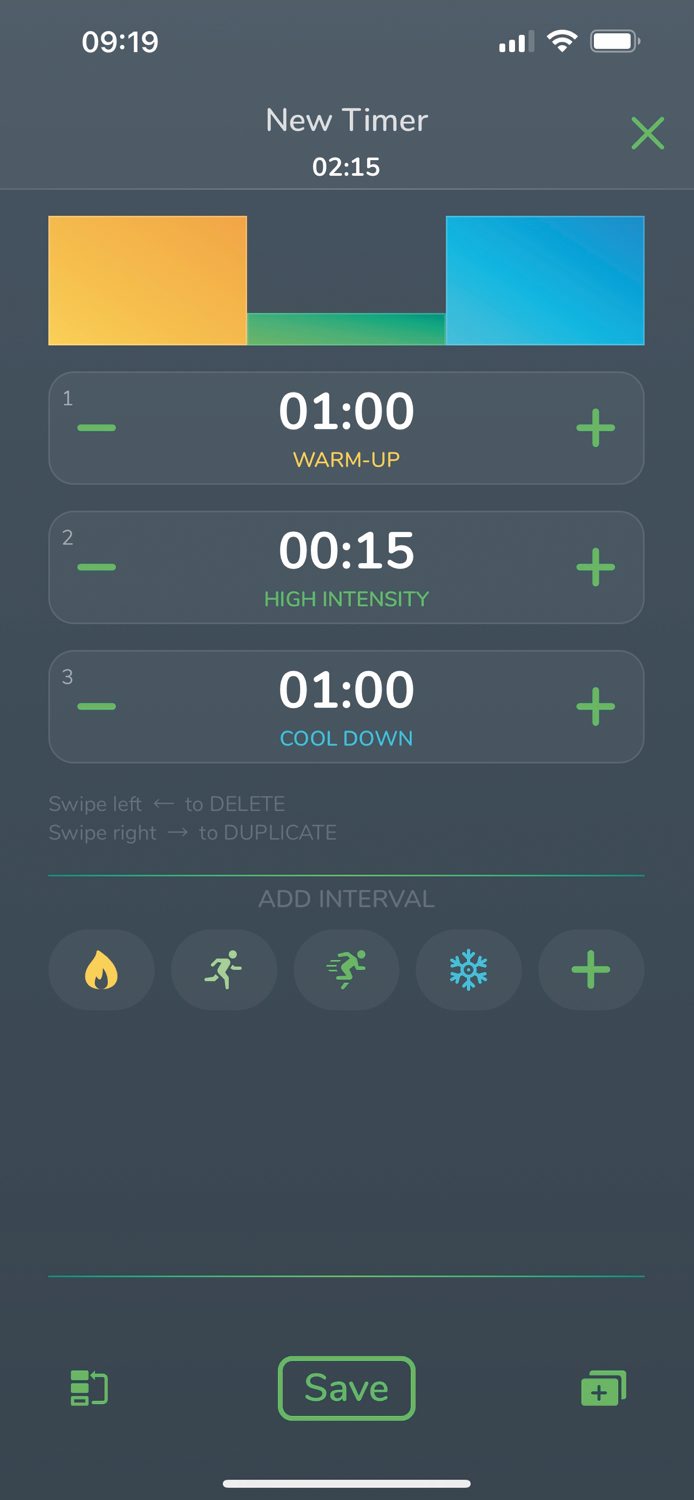Screen dimensions: 694x1500
Task: Decrease the Cool Down interval time
Action: [97, 706]
